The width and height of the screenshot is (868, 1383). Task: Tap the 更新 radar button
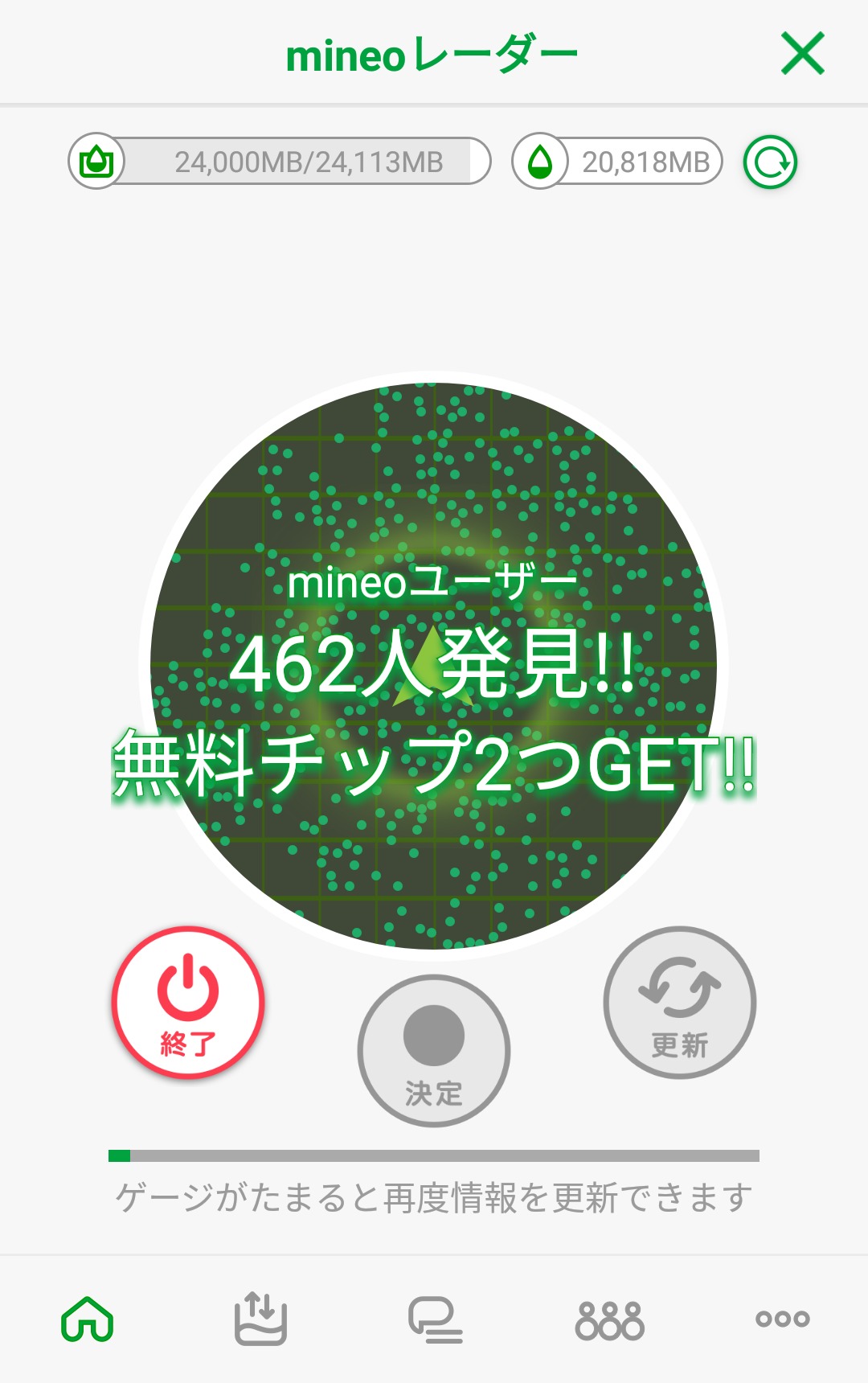pos(680,1003)
